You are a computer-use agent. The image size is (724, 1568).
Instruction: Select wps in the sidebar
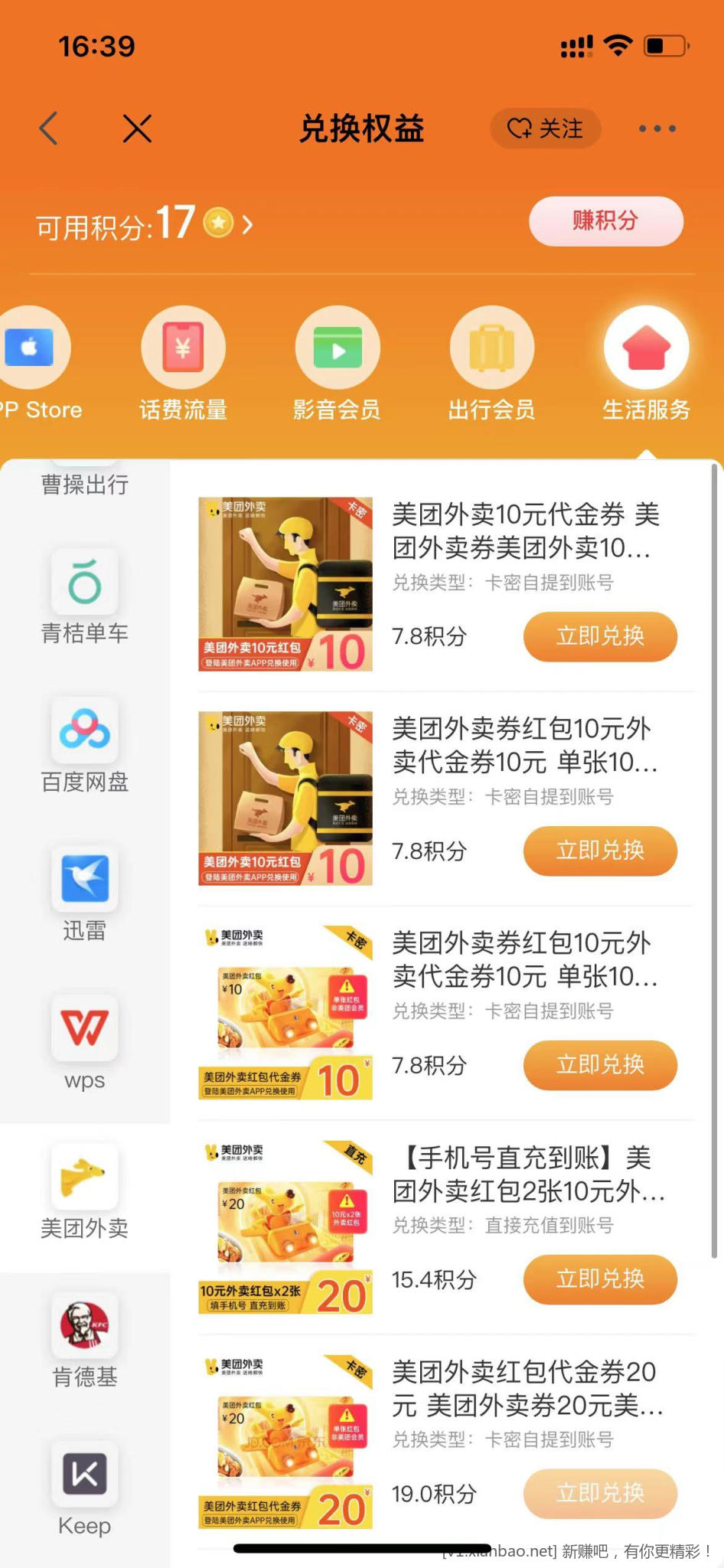tap(84, 1043)
